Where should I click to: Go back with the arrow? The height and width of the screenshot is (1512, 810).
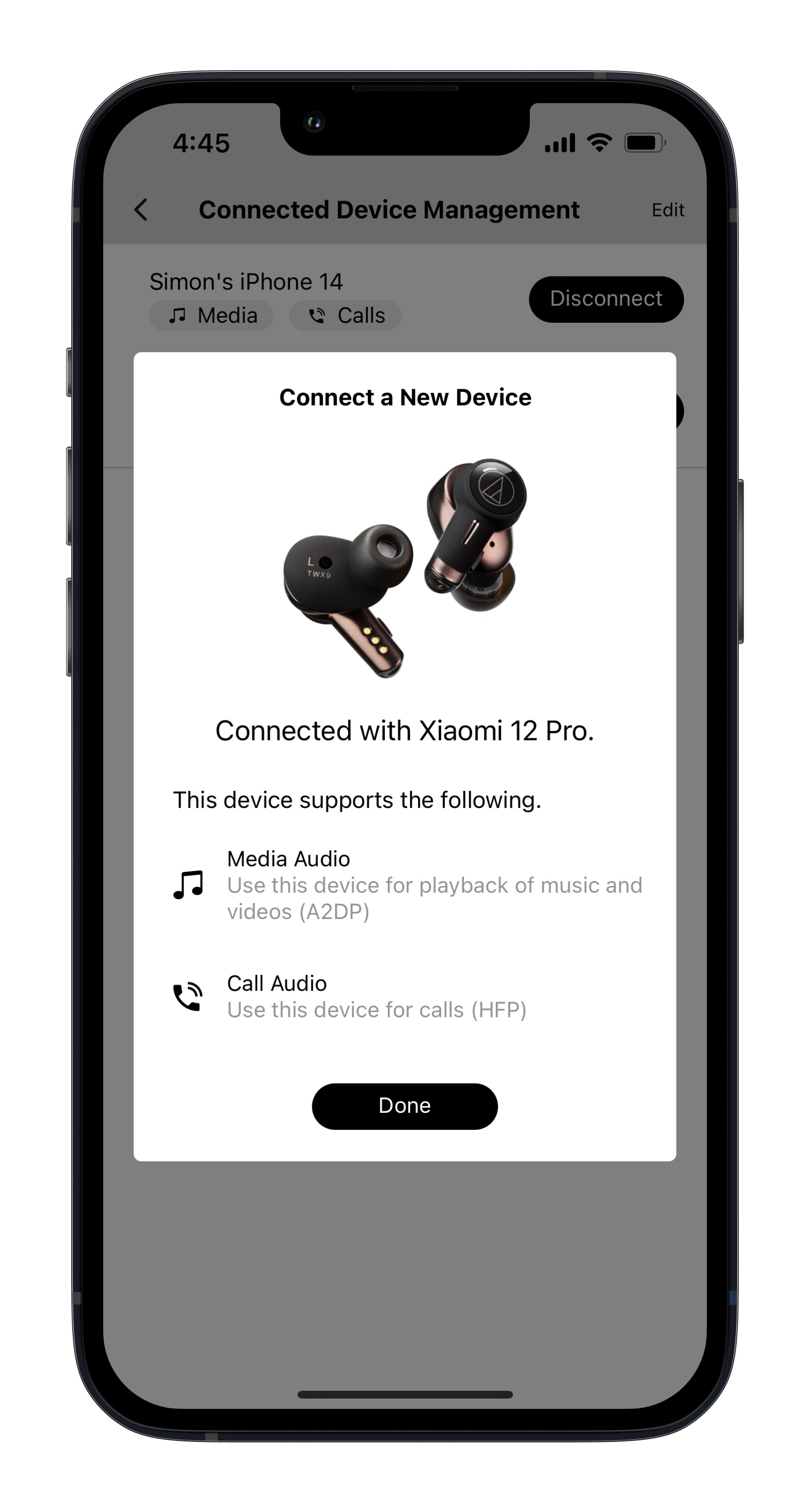coord(141,209)
